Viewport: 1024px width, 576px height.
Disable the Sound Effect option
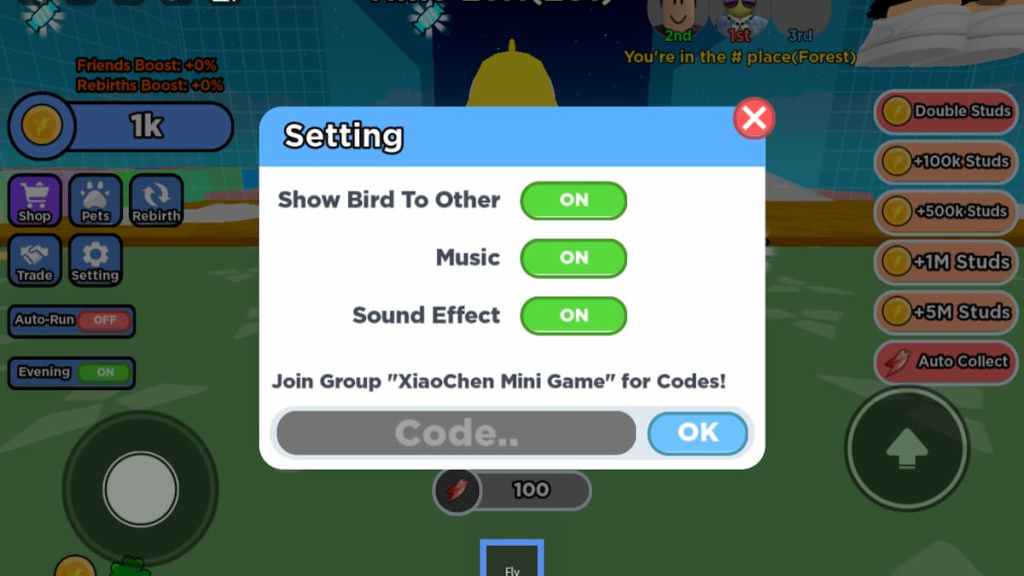pyautogui.click(x=573, y=315)
